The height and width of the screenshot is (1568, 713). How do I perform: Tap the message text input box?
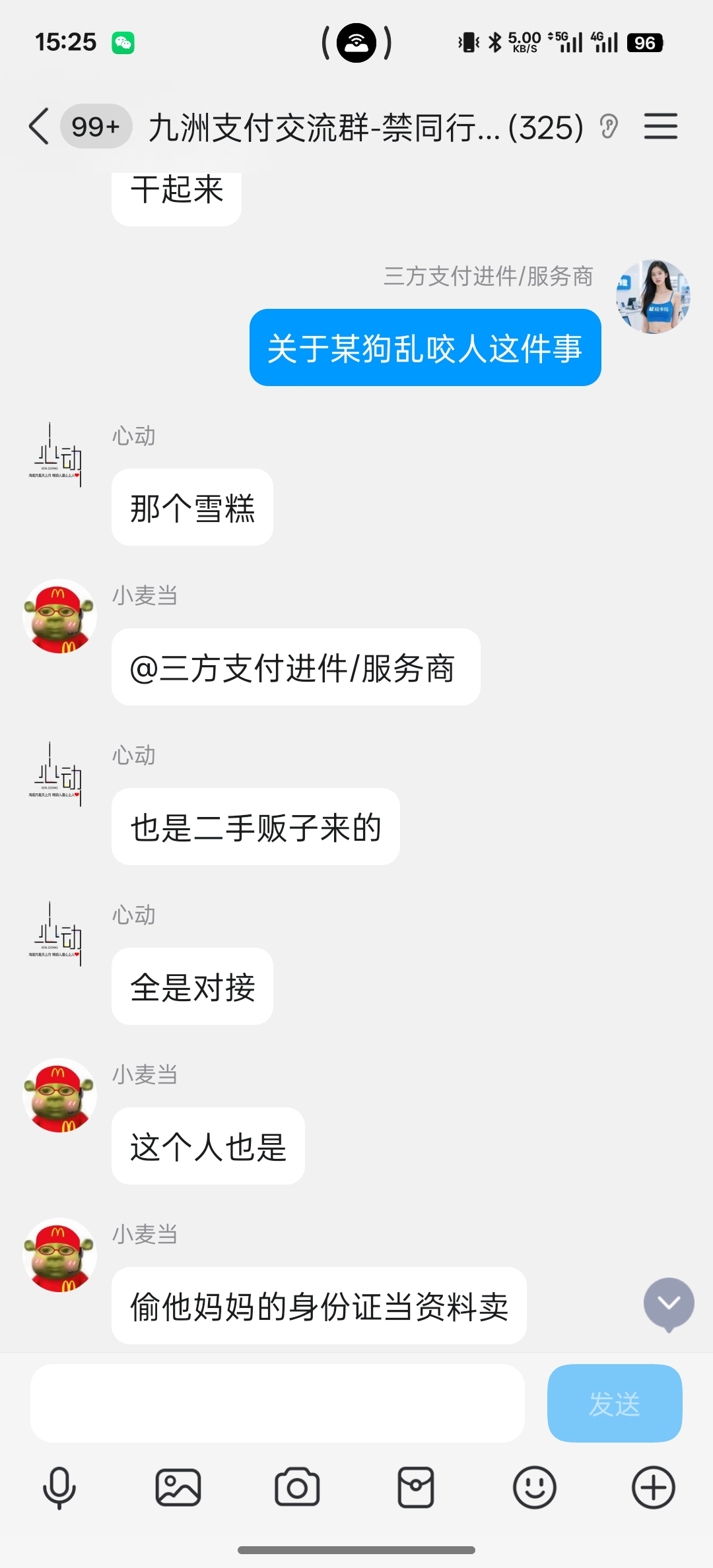[x=277, y=1403]
